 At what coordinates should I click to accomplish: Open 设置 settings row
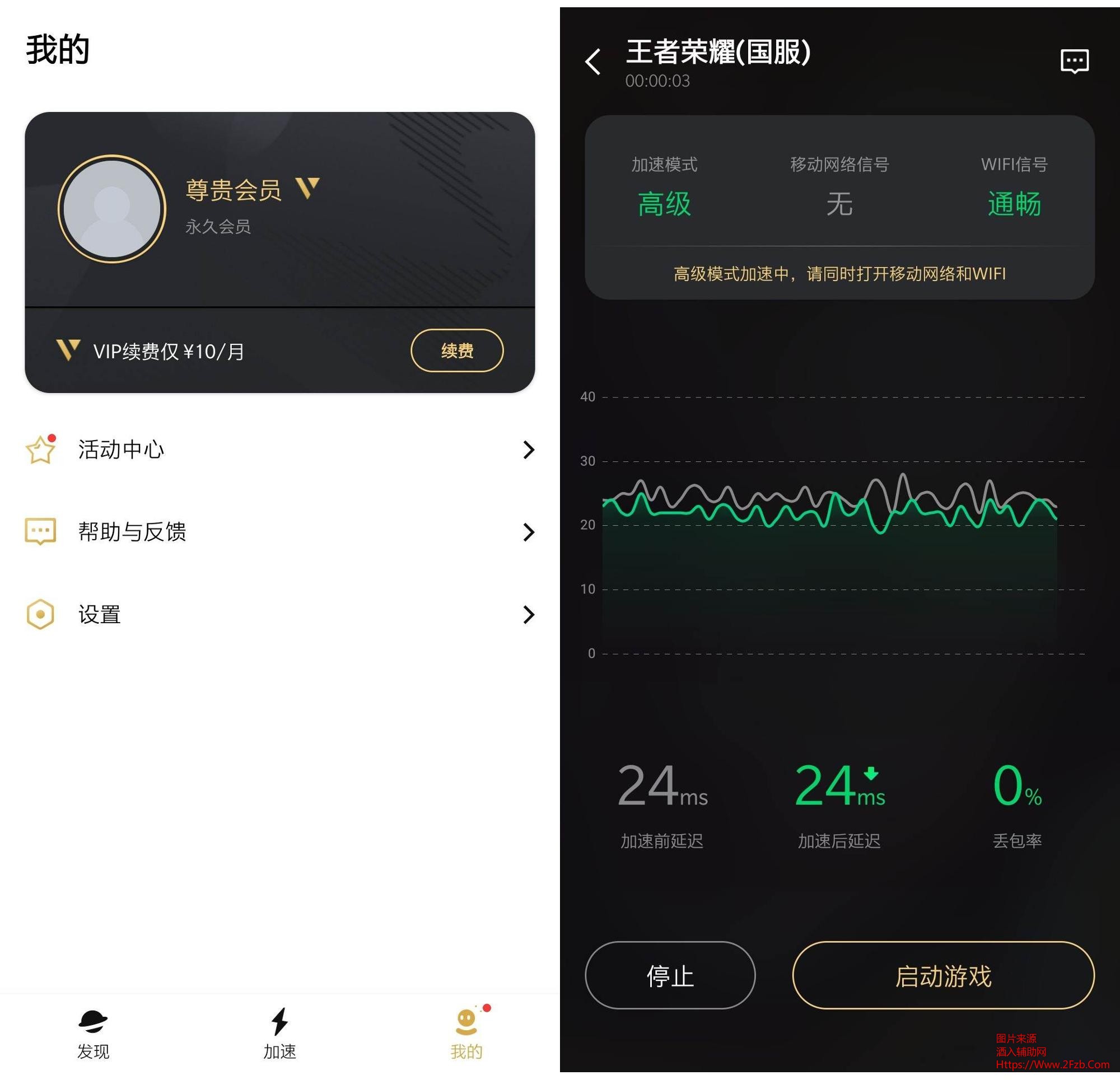(x=279, y=614)
